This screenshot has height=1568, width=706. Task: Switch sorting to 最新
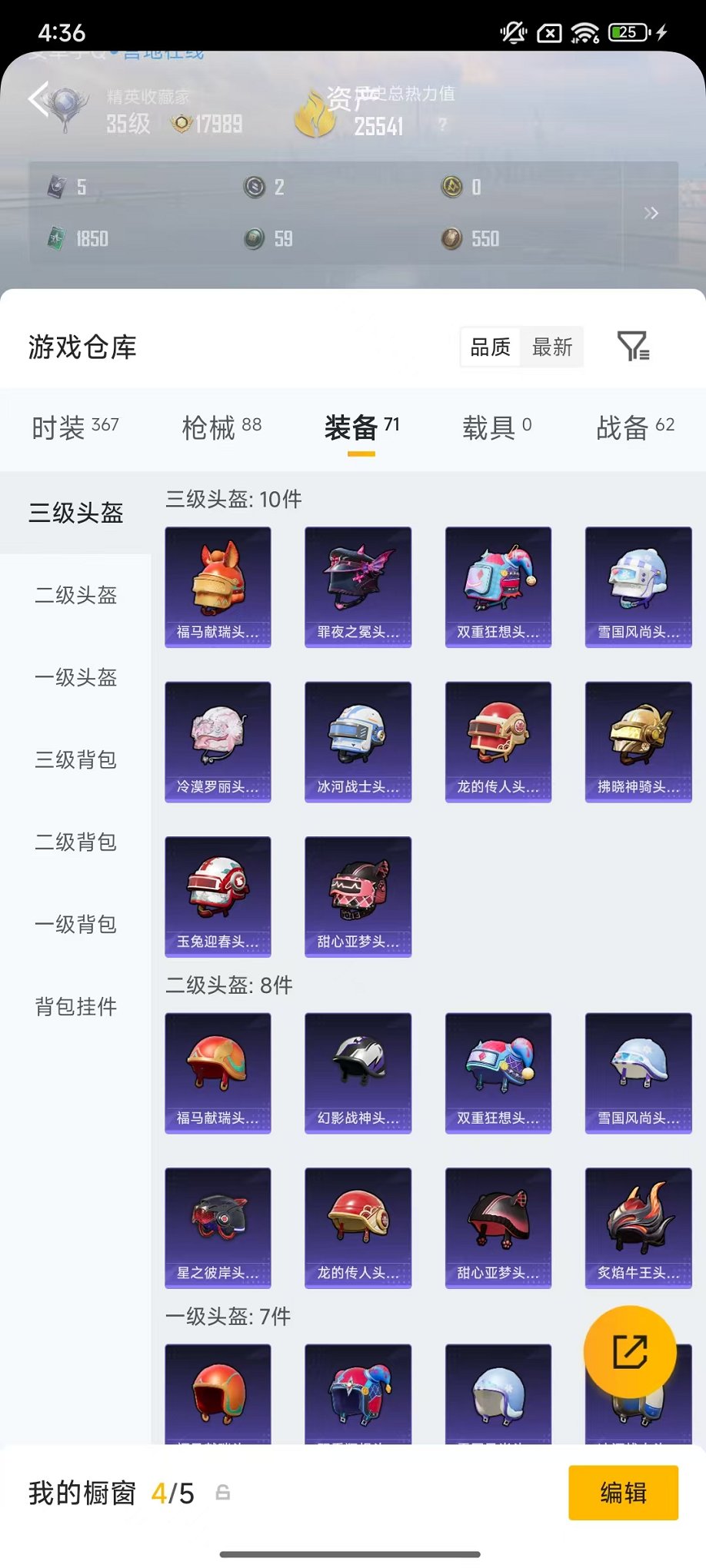[x=551, y=347]
